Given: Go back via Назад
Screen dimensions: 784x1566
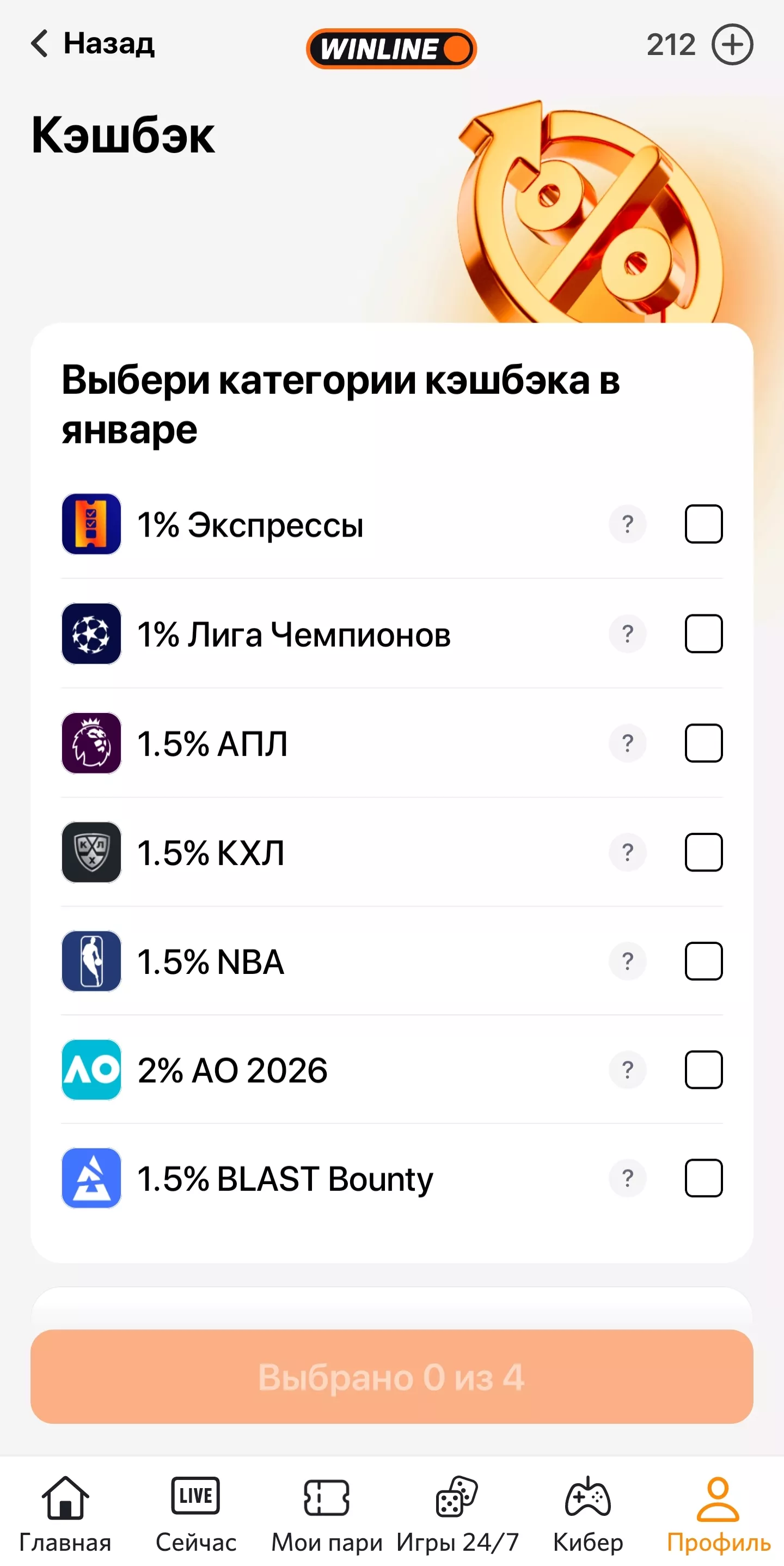Looking at the screenshot, I should coord(93,44).
